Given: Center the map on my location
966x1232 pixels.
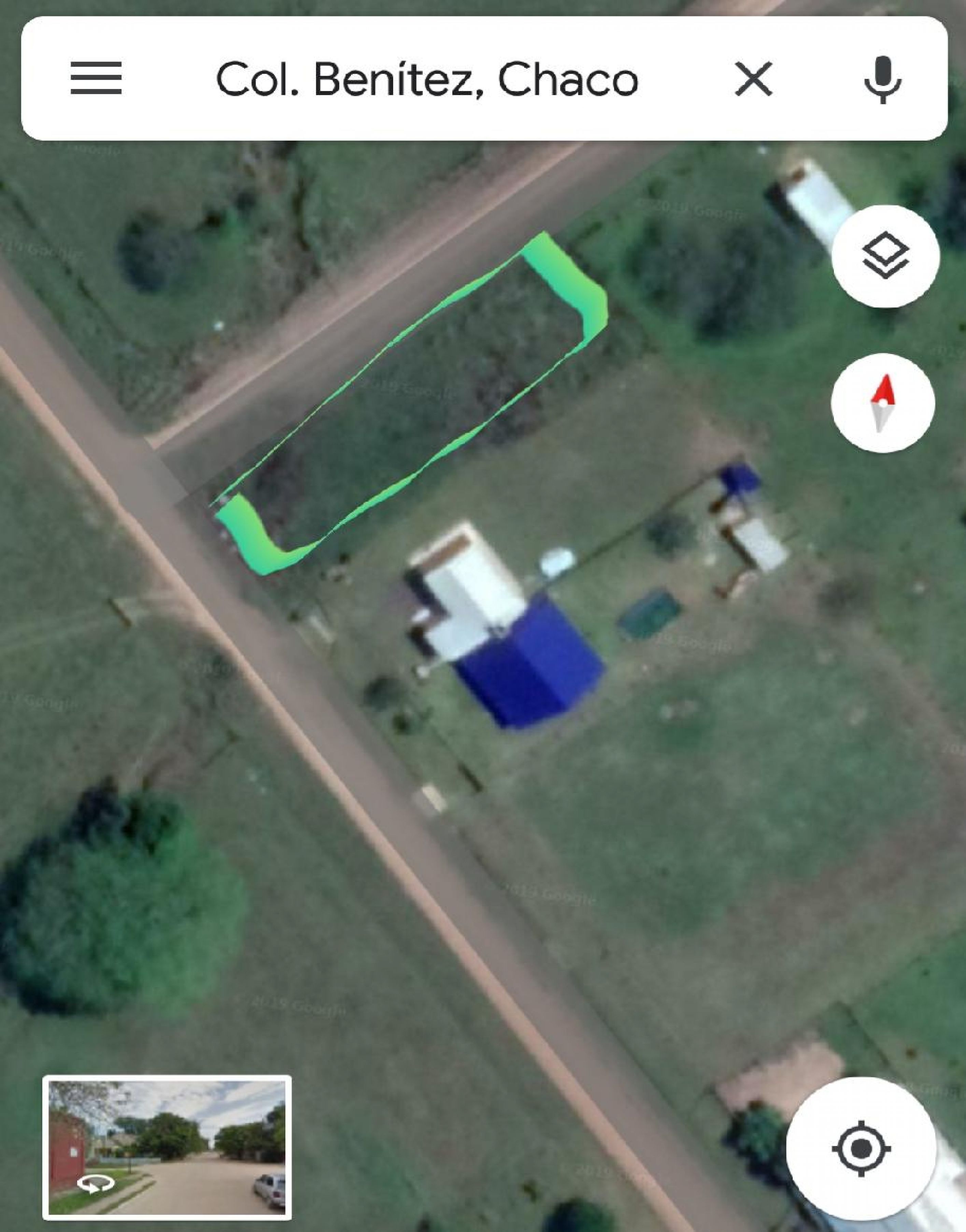Looking at the screenshot, I should tap(861, 1148).
